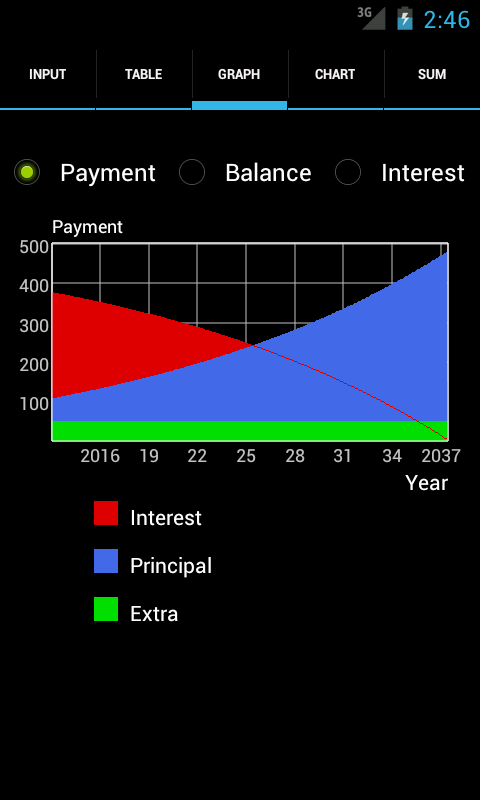
Task: Go to the CHART tab
Action: pos(335,74)
